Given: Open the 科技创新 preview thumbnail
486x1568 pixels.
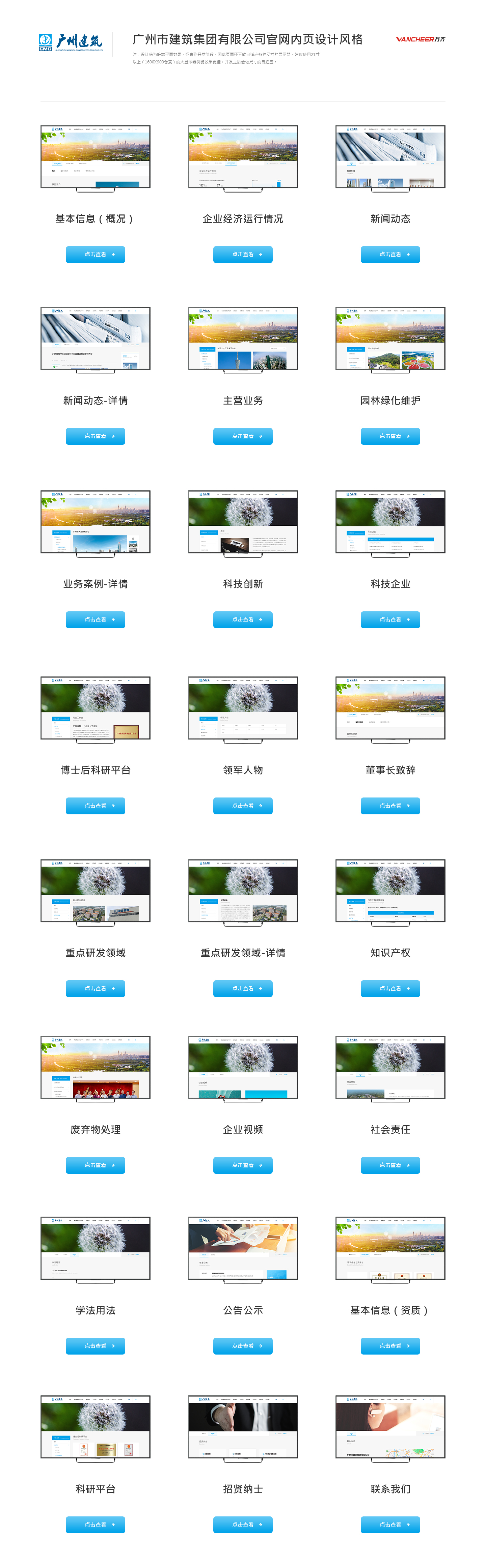Looking at the screenshot, I should 243,523.
